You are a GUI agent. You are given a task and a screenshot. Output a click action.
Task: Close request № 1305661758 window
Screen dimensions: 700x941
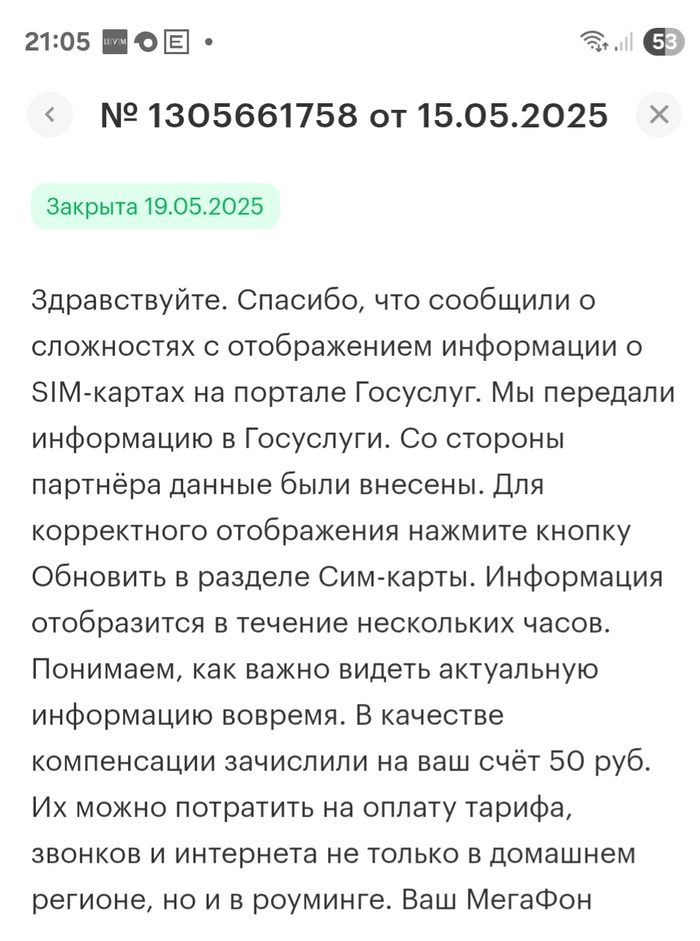(x=658, y=115)
